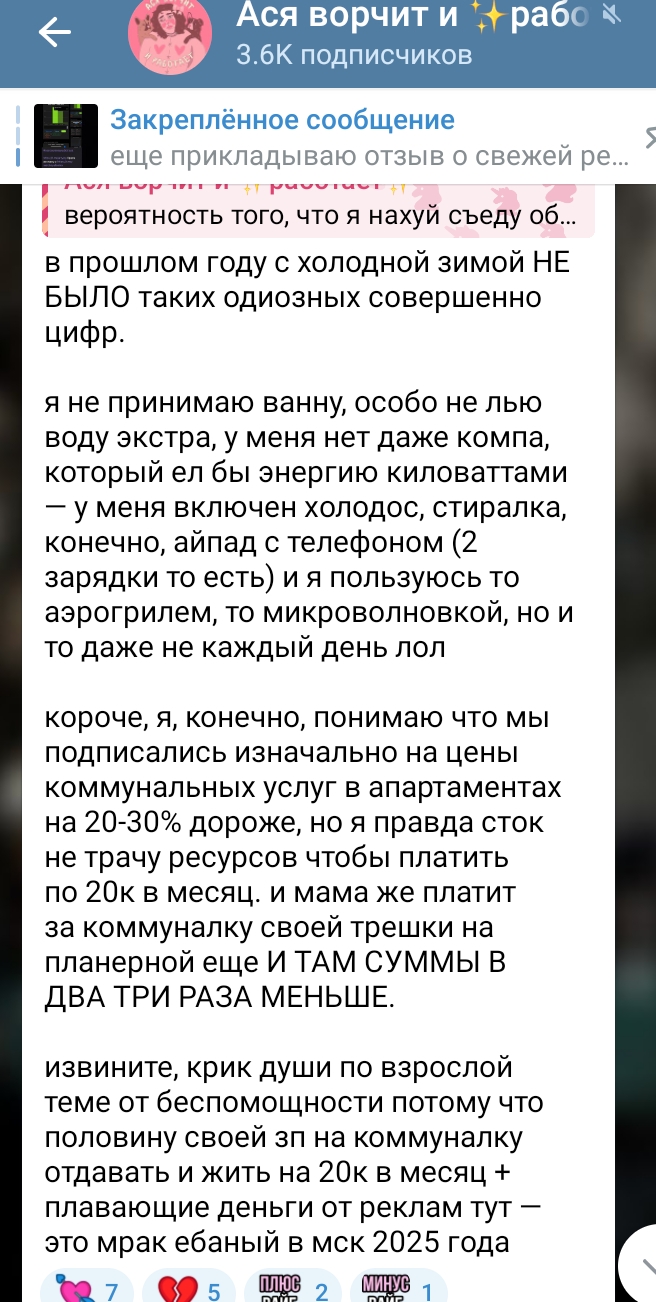
Task: Open the pinned messages list icon
Action: (x=647, y=139)
